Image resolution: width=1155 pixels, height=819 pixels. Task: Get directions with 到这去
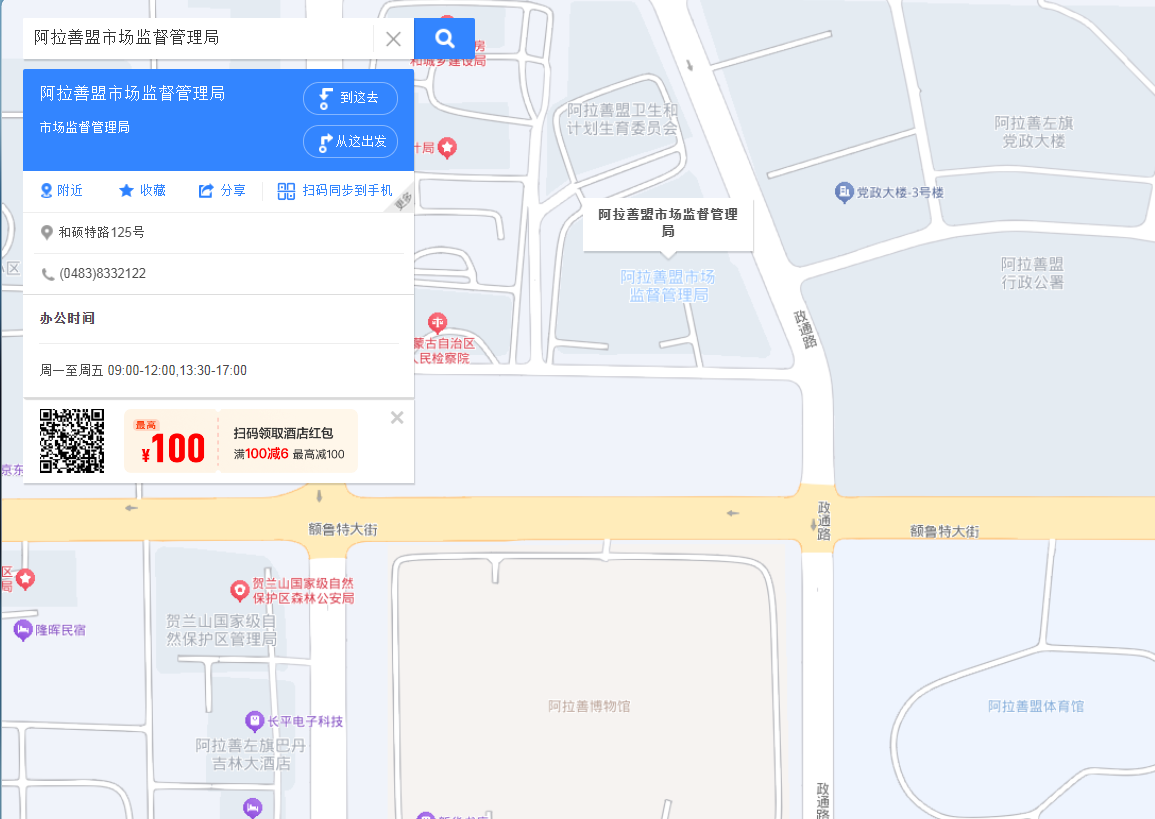coord(350,98)
